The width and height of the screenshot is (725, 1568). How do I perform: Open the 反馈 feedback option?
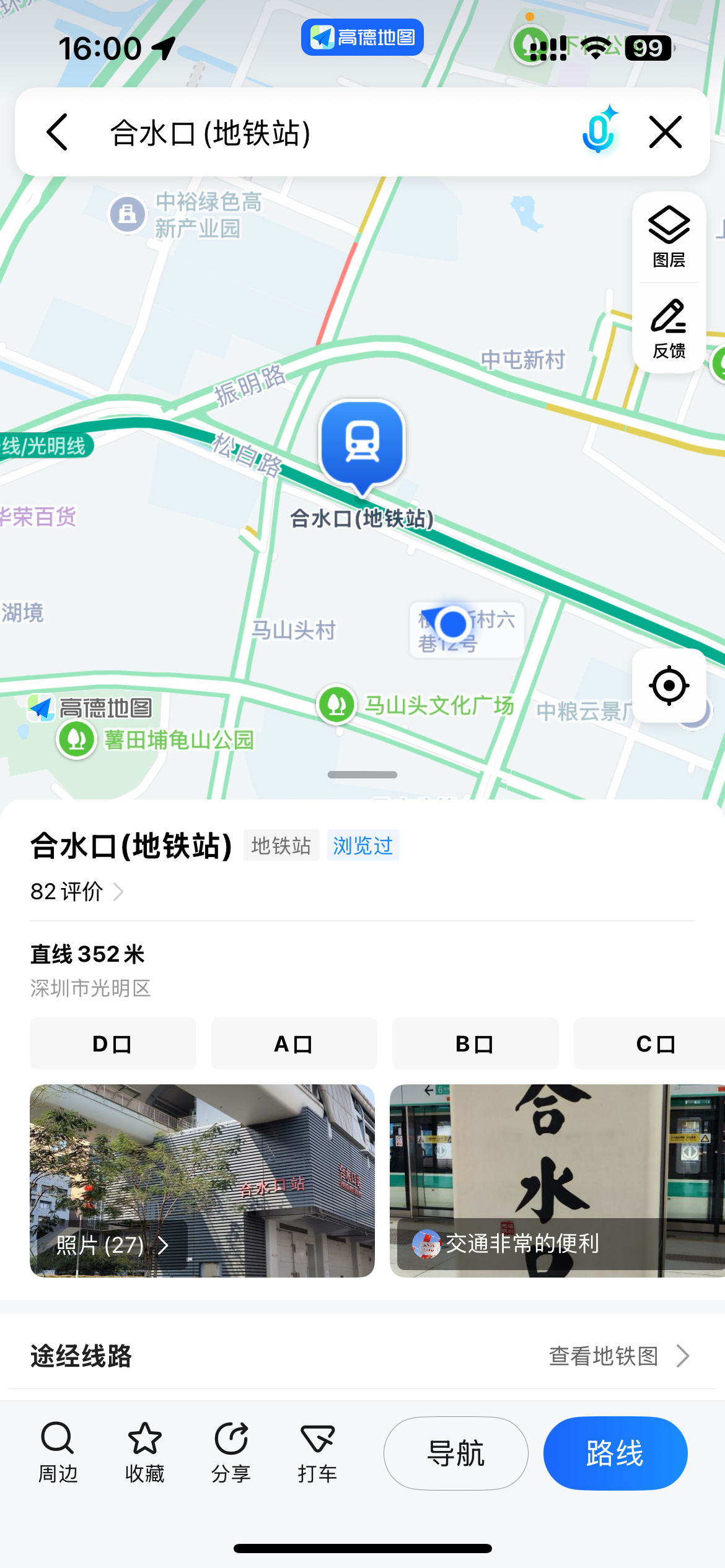click(x=669, y=329)
